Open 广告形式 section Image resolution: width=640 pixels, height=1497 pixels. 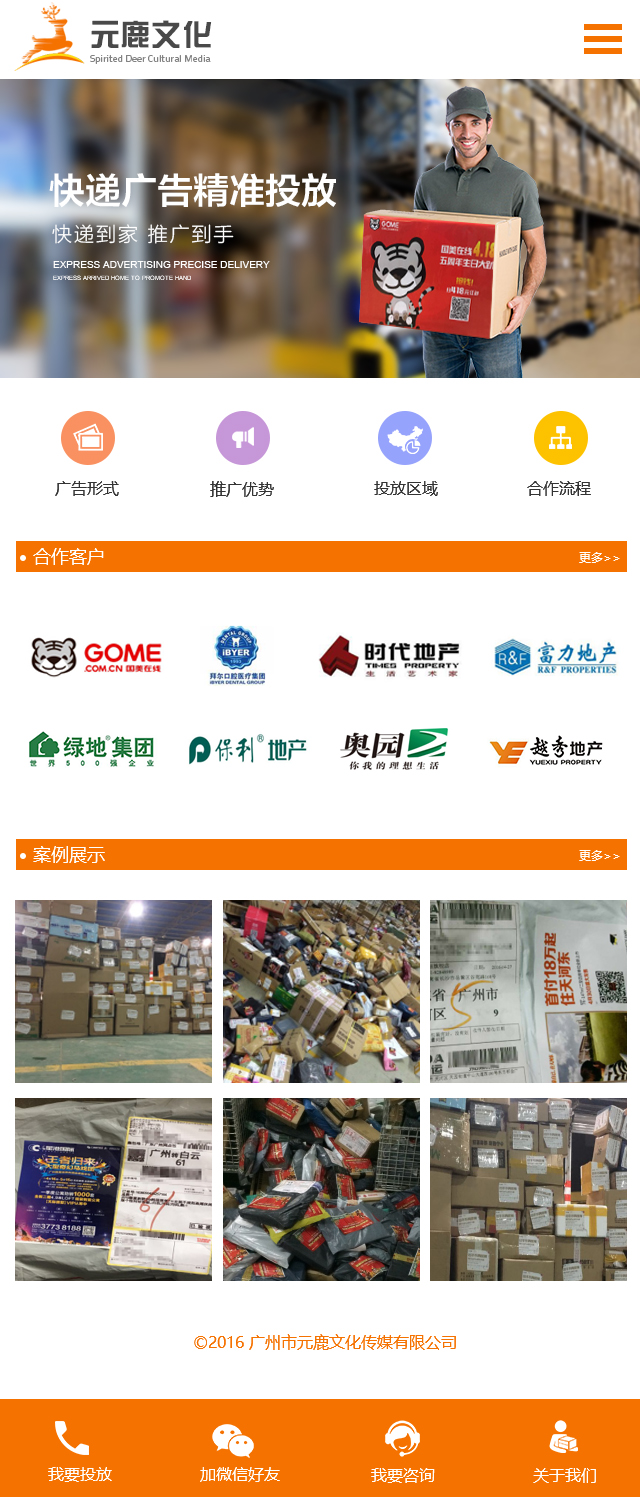[87, 454]
